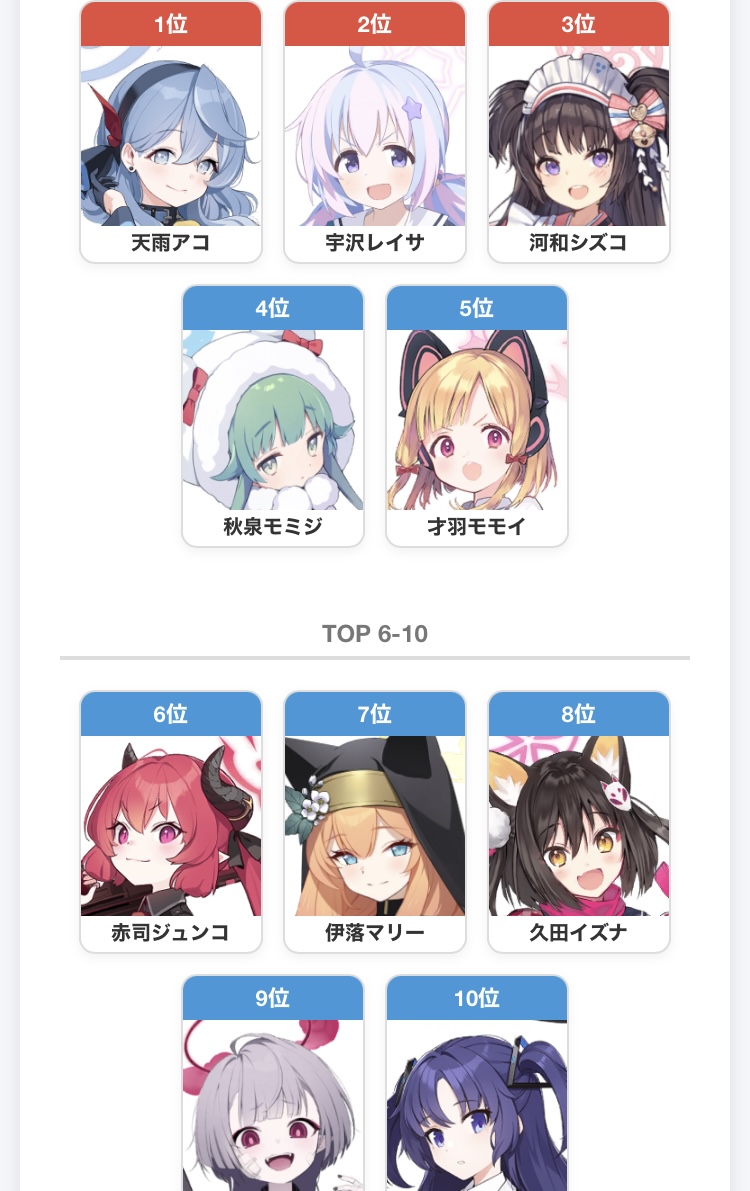Tap the 才羽モモイ card
The image size is (750, 1191).
[477, 418]
